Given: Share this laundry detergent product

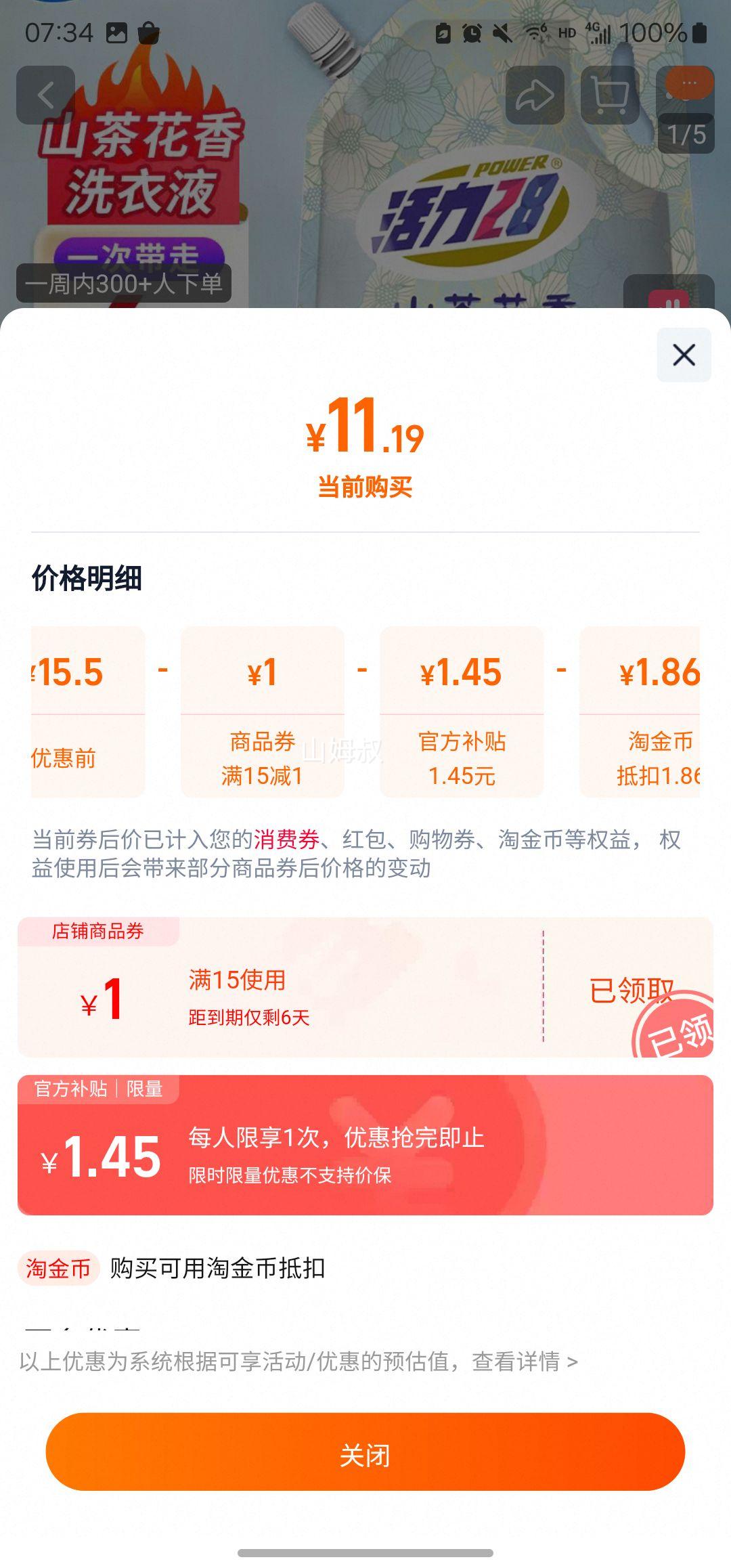Looking at the screenshot, I should pyautogui.click(x=535, y=95).
